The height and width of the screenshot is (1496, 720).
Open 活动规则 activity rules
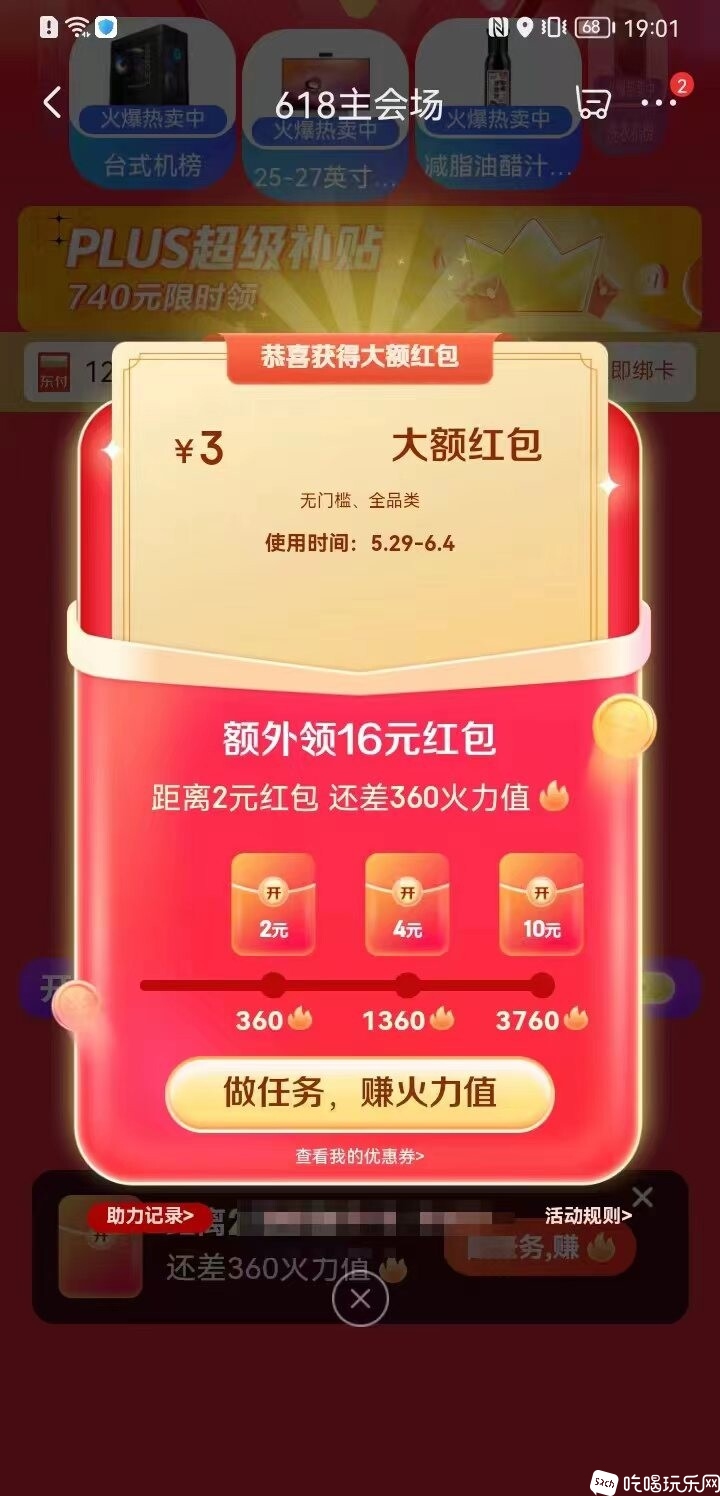588,1216
